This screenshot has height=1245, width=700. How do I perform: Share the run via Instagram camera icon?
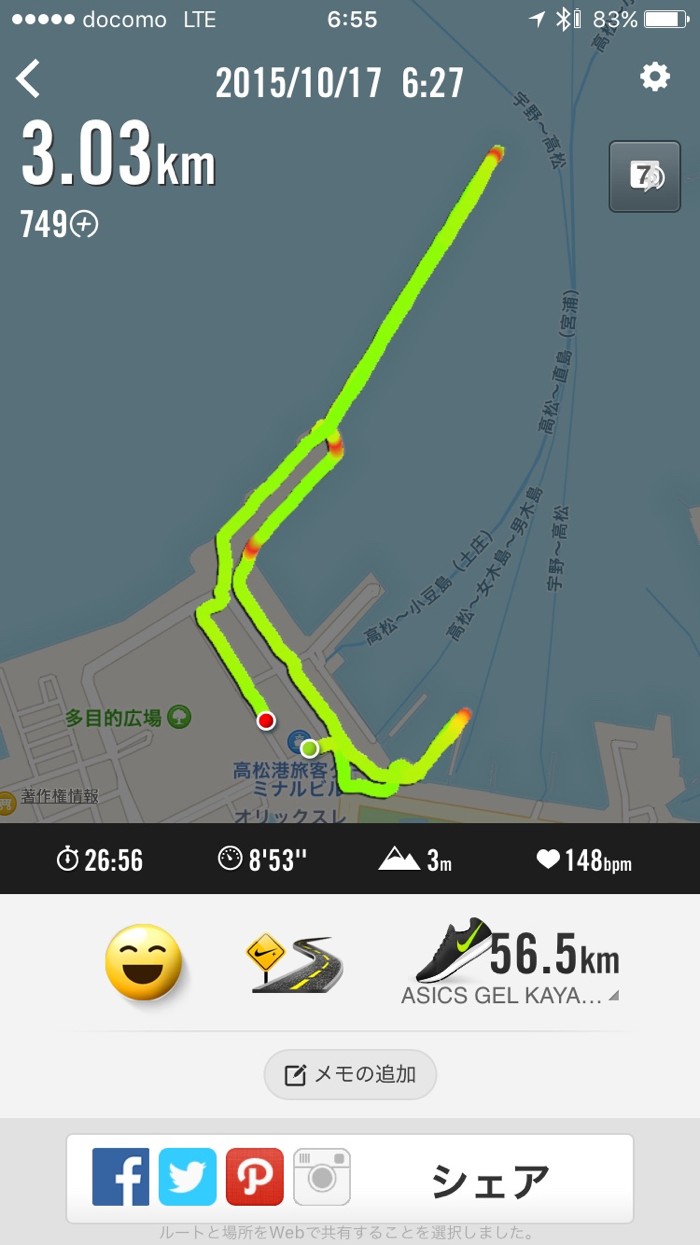coord(321,1176)
